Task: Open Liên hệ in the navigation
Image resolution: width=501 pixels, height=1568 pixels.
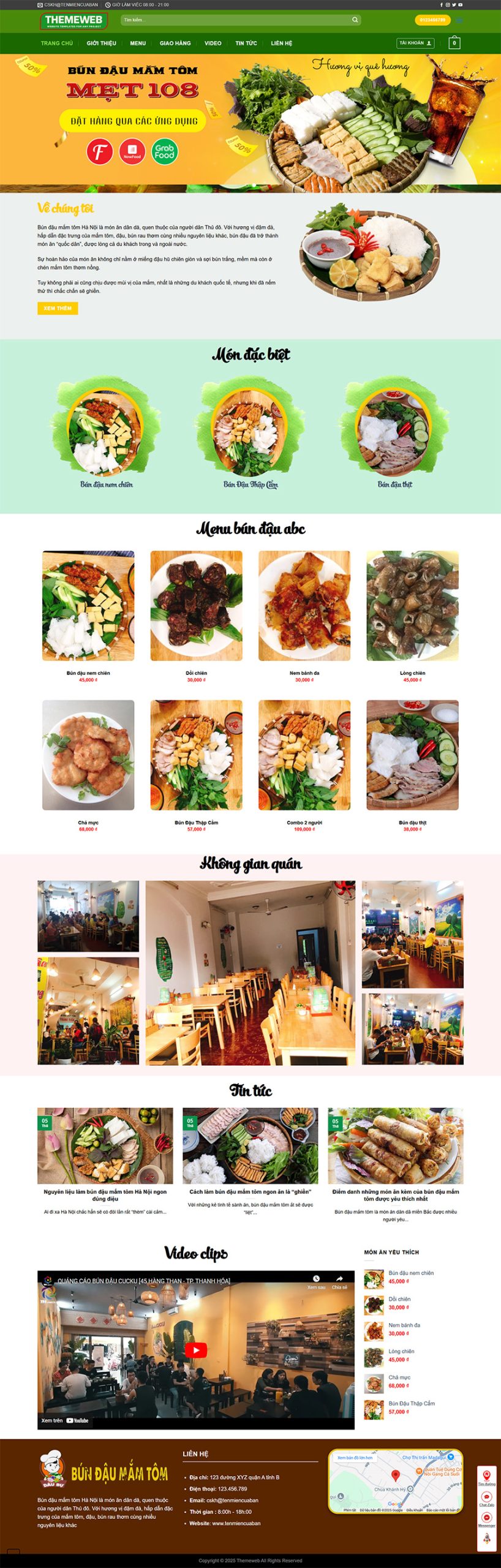Action: coord(282,43)
